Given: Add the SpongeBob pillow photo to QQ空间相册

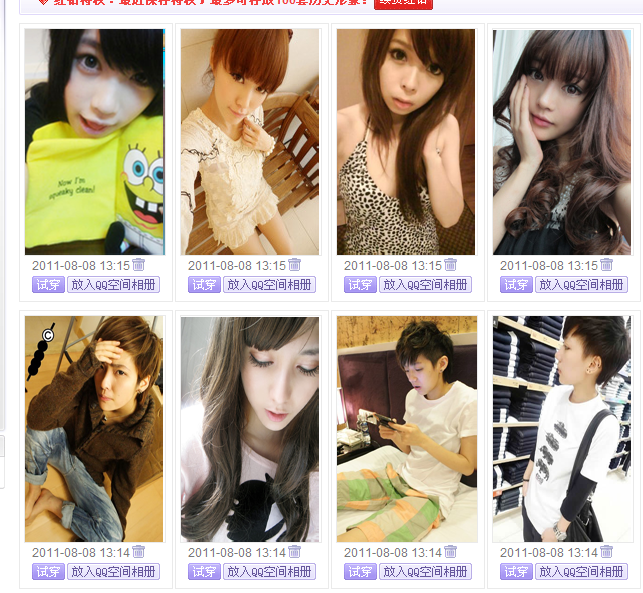Looking at the screenshot, I should 113,285.
